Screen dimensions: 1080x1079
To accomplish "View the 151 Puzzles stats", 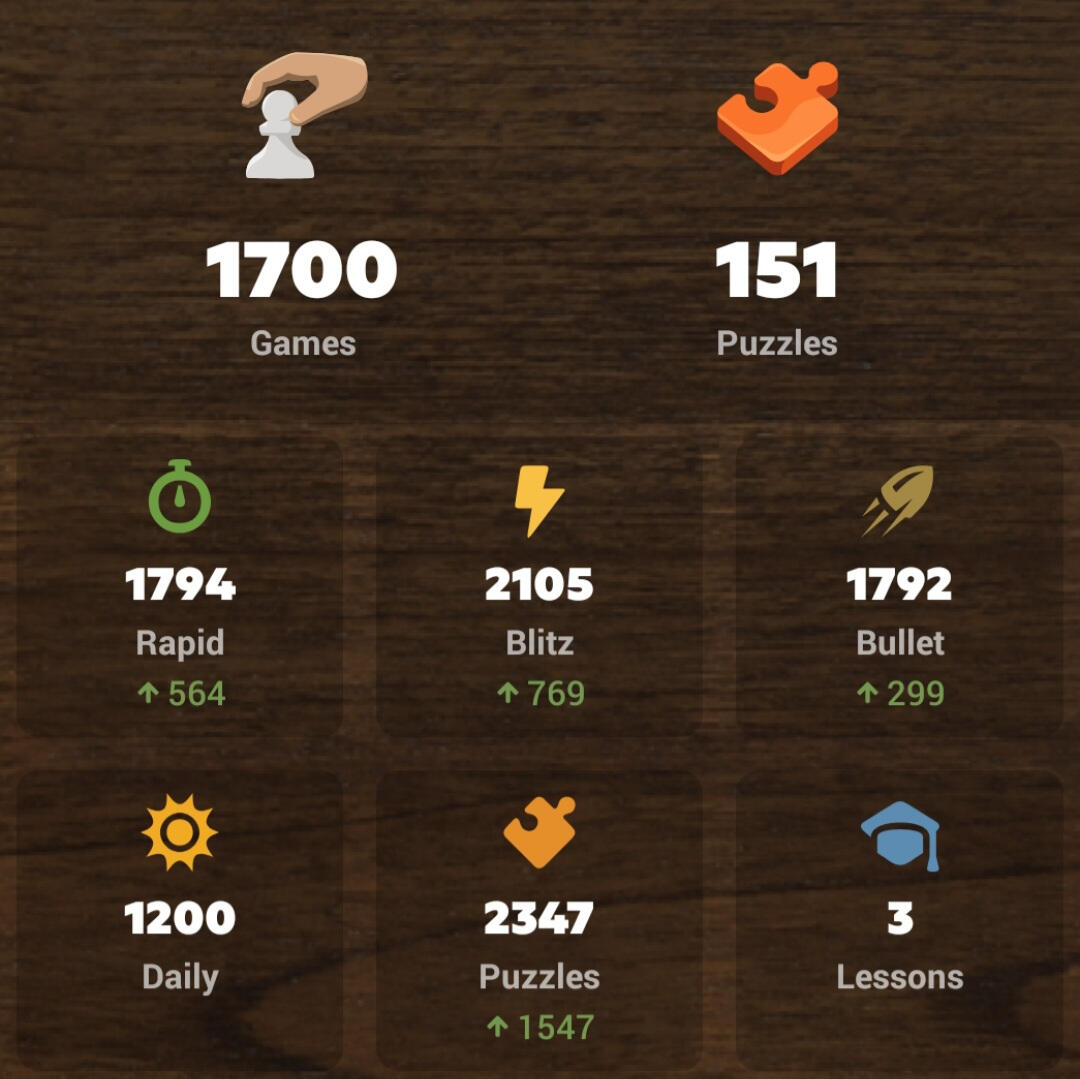I will (777, 272).
